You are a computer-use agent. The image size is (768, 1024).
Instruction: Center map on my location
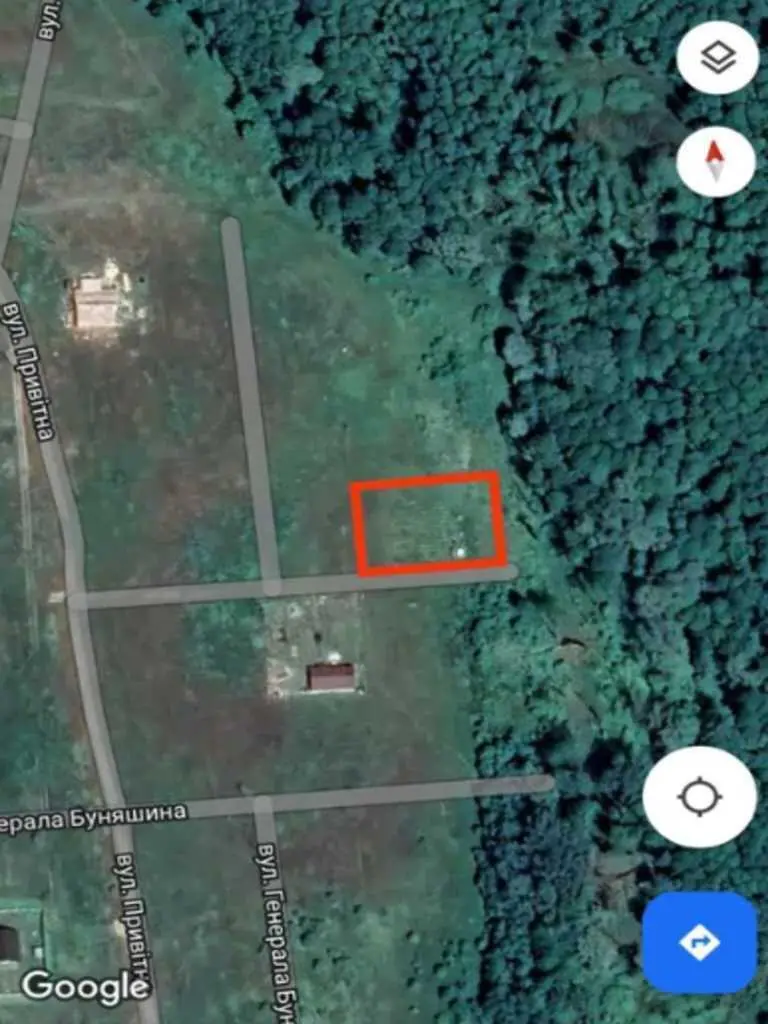[x=699, y=797]
